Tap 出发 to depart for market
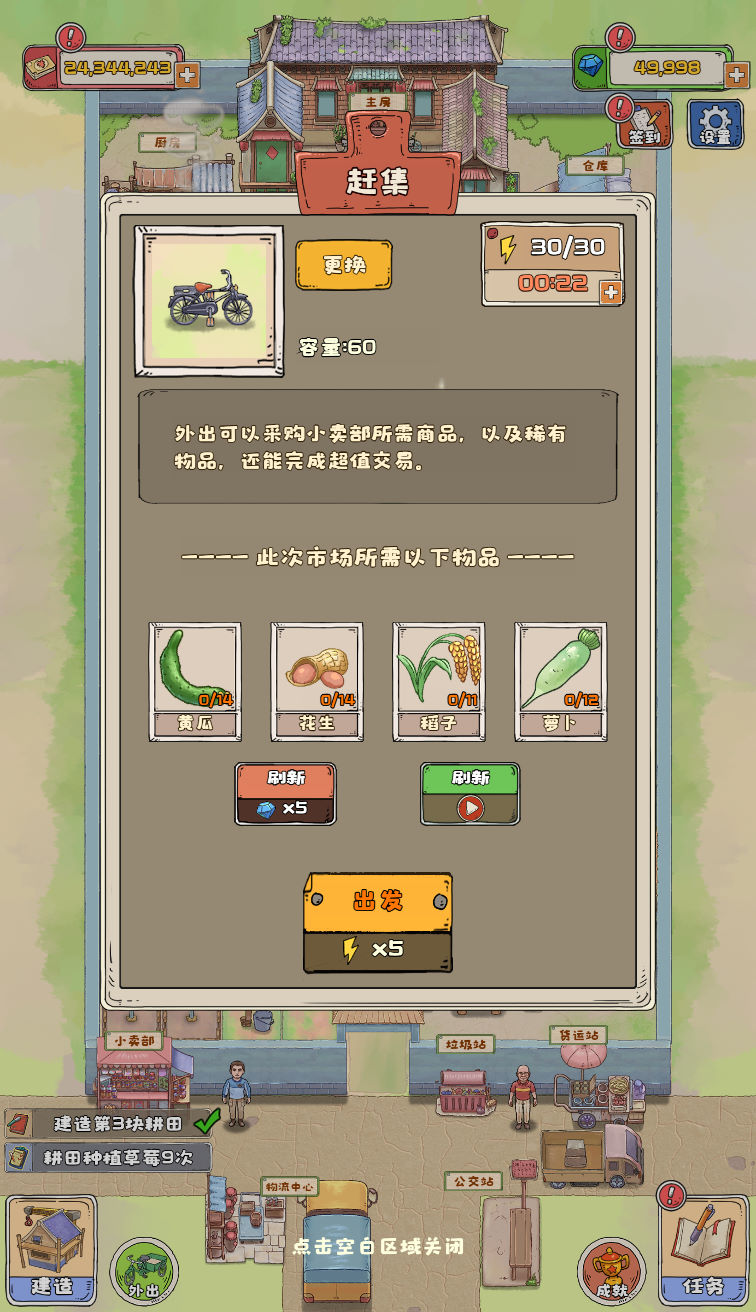Screen dimensions: 756x1312 point(377,921)
